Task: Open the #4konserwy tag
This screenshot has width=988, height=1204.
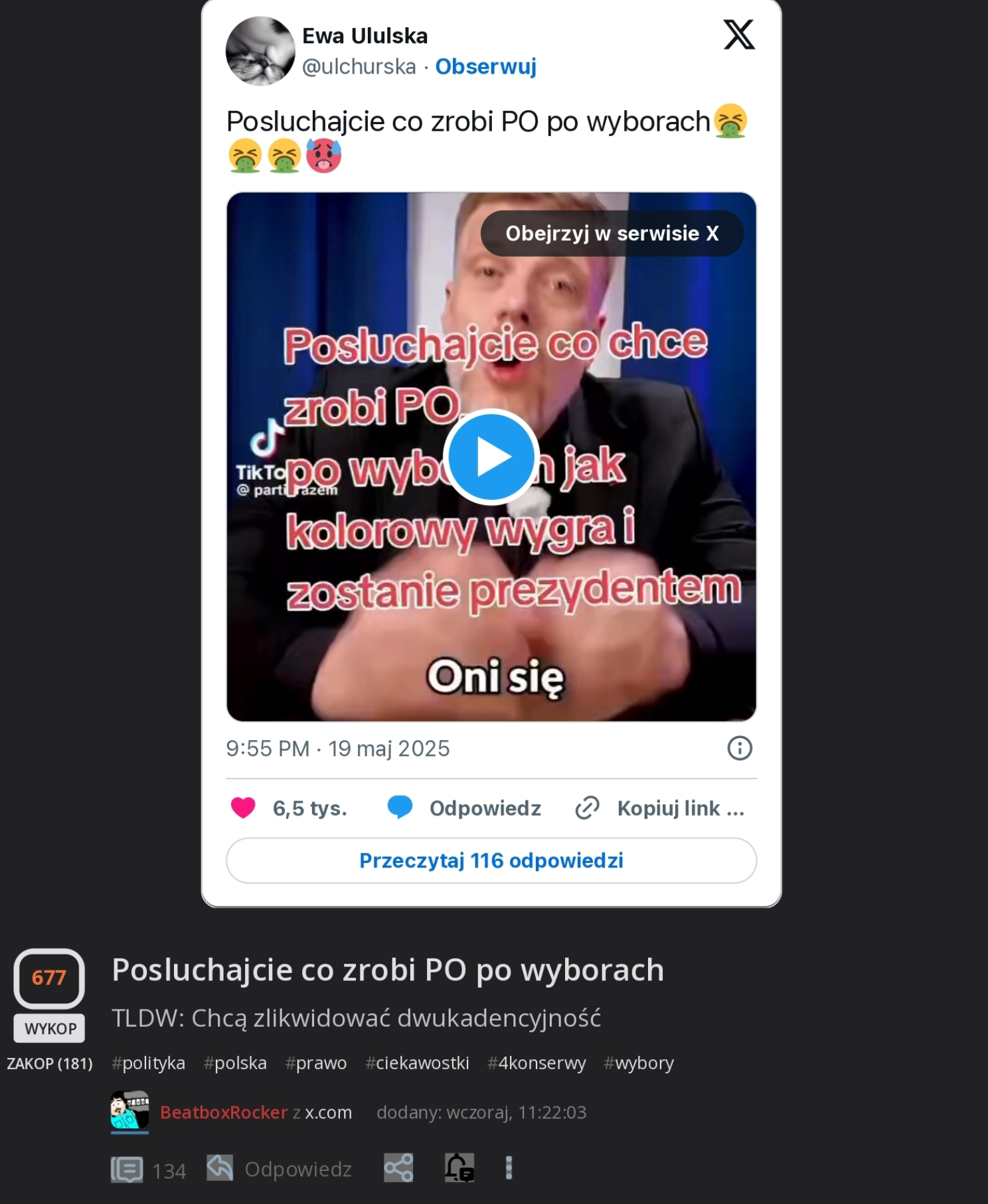Action: pos(536,1063)
